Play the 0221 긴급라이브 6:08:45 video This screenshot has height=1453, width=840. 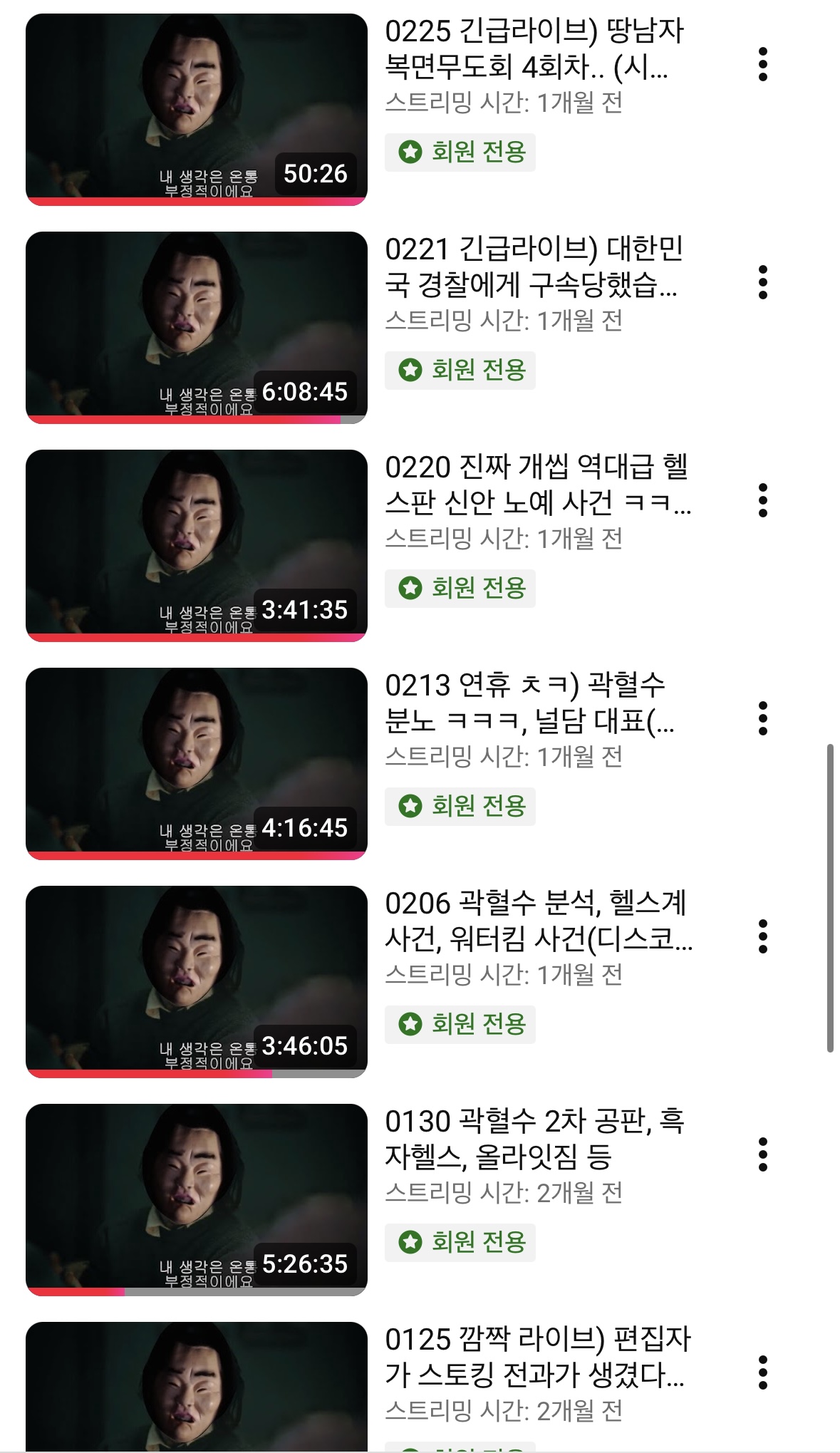(196, 327)
